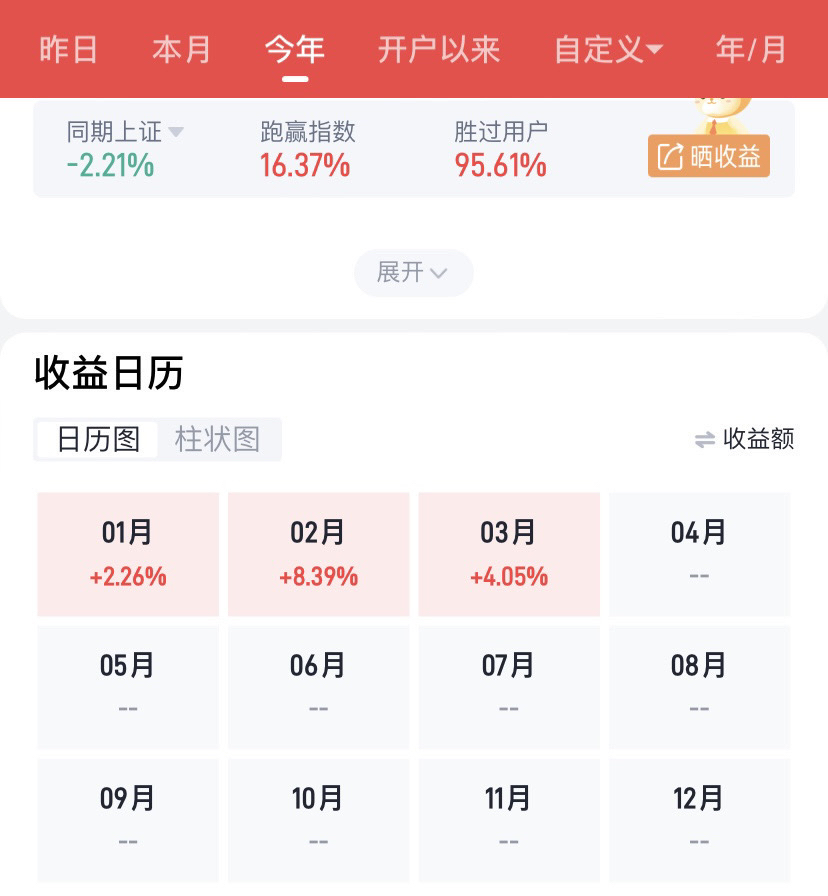The width and height of the screenshot is (828, 896).
Task: Switch to the 昨日 tab
Action: point(68,49)
